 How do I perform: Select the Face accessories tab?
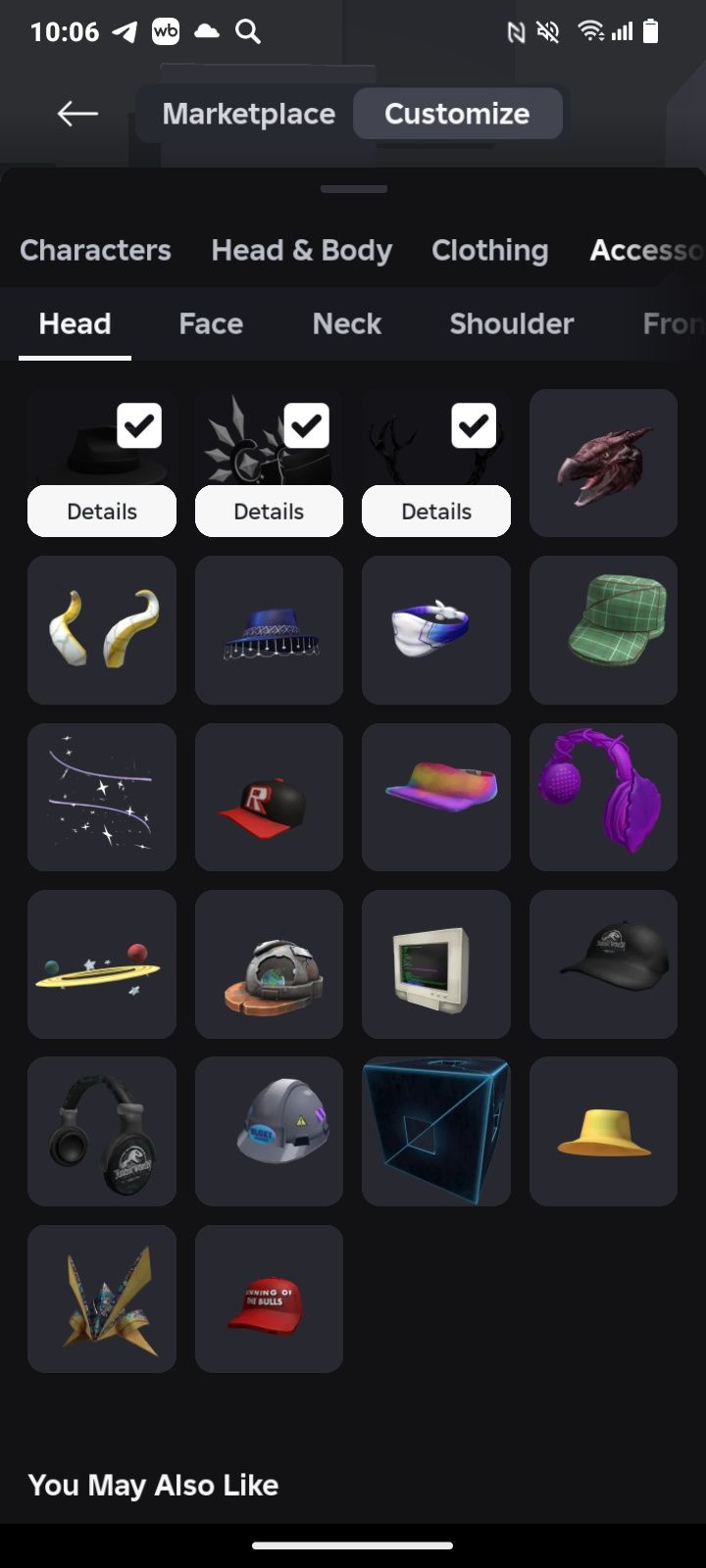click(x=211, y=323)
